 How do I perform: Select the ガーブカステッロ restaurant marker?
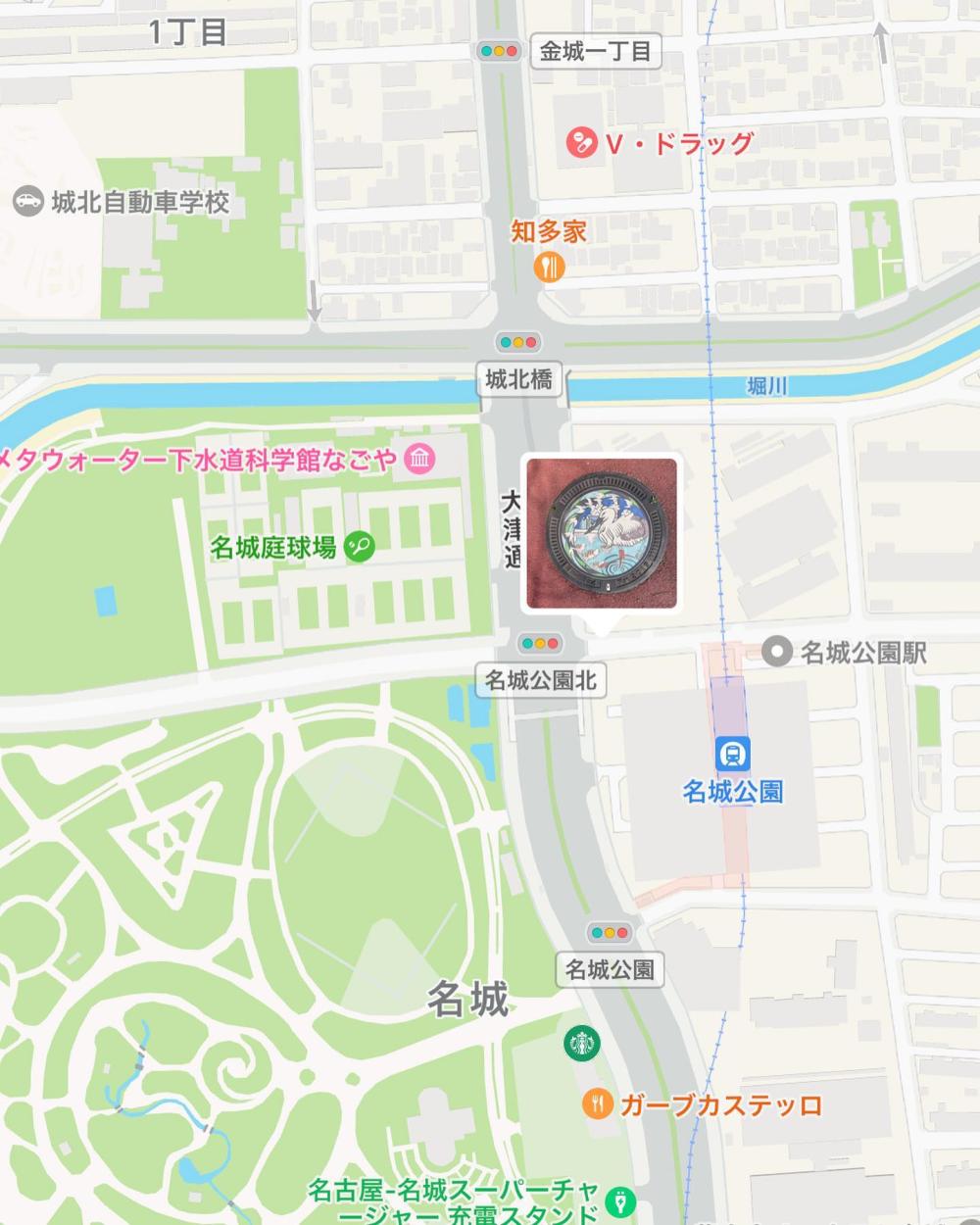click(x=598, y=1104)
